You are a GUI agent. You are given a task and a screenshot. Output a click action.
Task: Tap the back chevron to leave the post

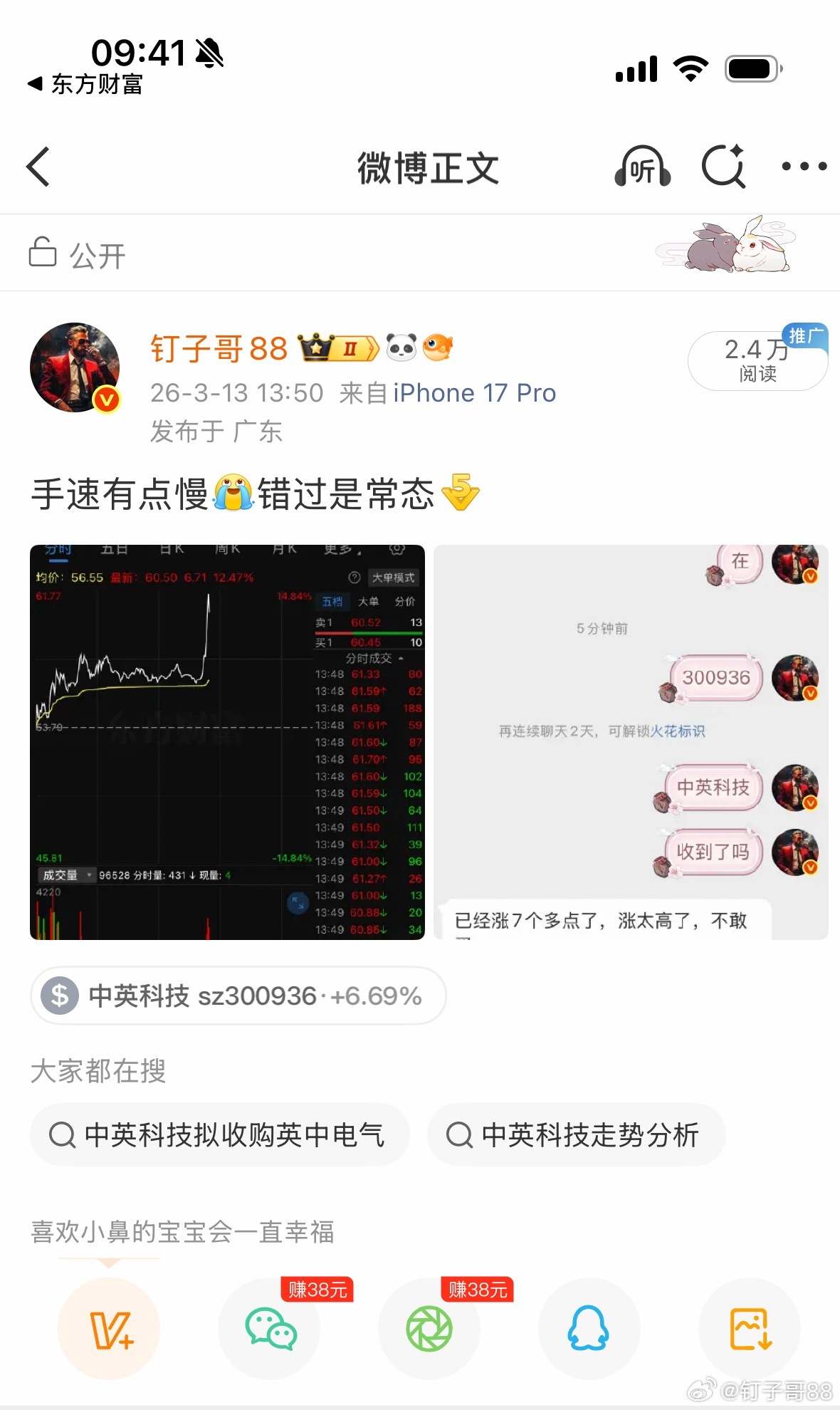click(39, 167)
